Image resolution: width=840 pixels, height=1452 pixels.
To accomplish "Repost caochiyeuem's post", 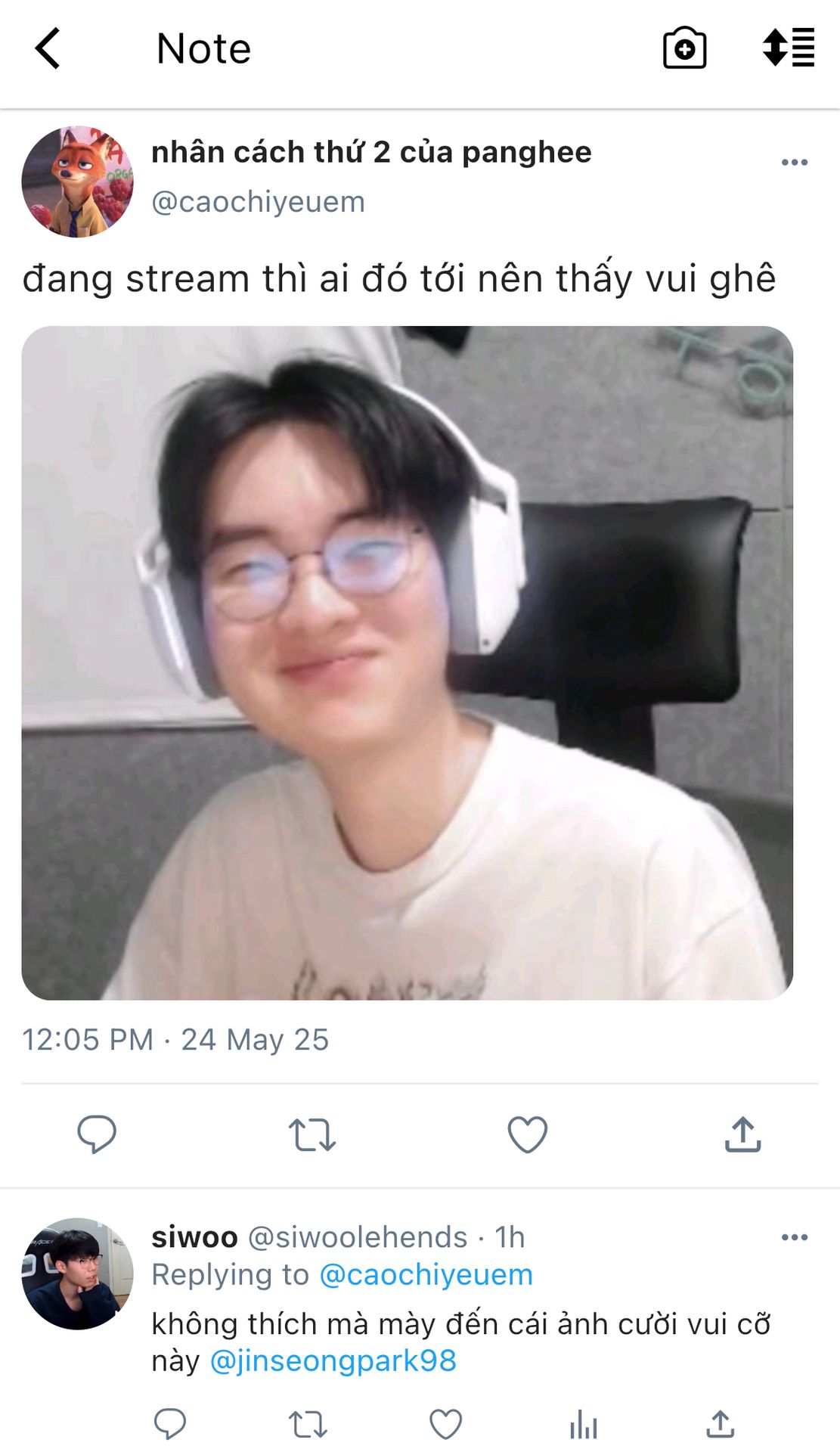I will 312,1134.
